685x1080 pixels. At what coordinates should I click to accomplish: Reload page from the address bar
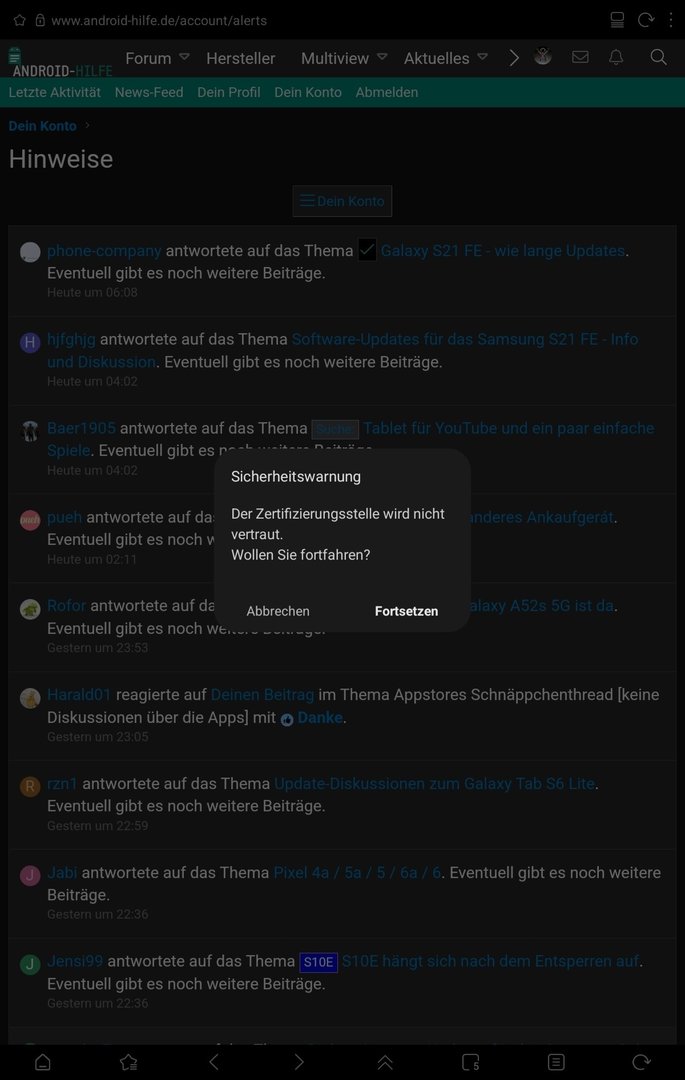[646, 20]
